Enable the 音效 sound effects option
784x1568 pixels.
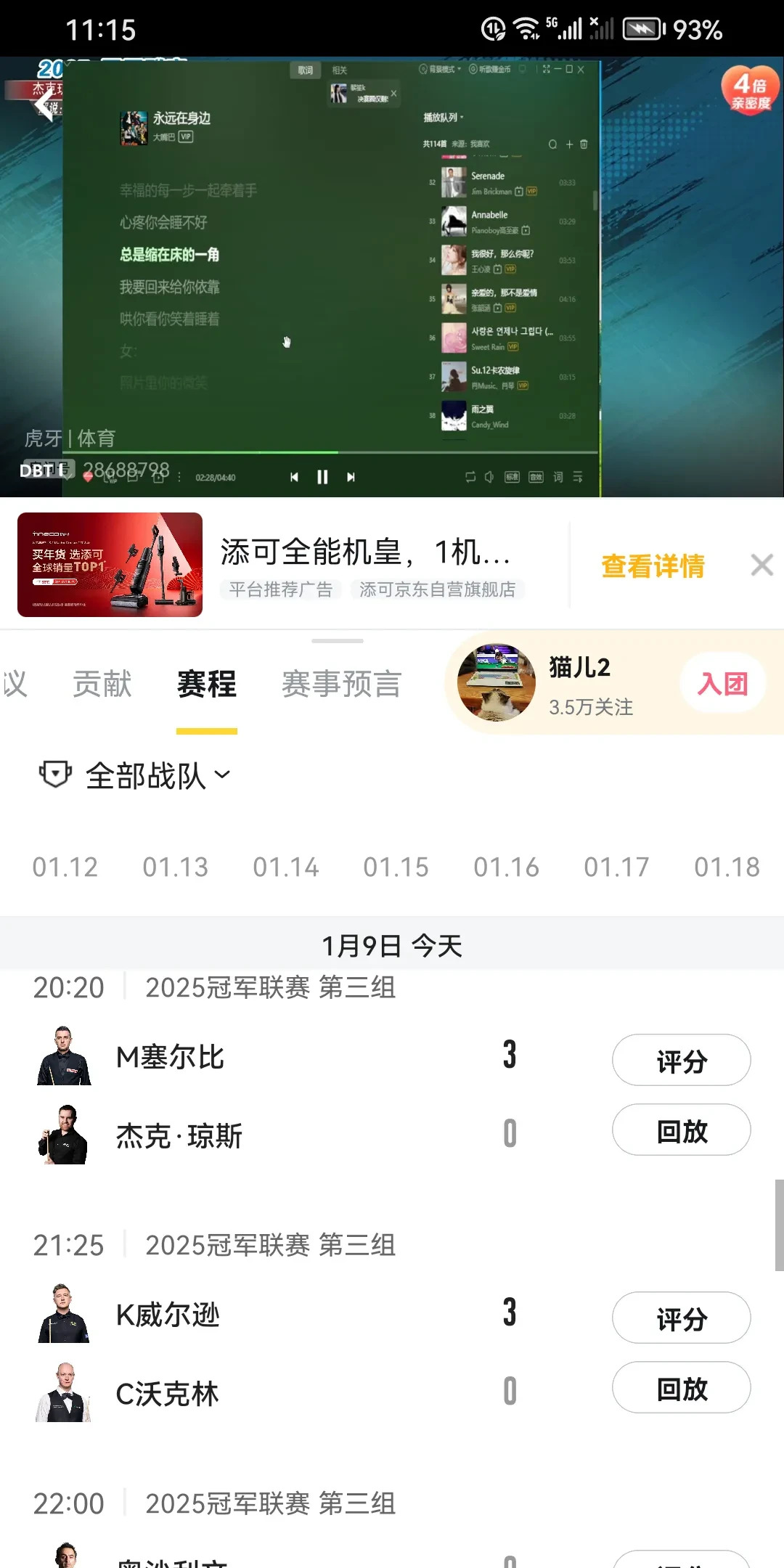click(536, 476)
